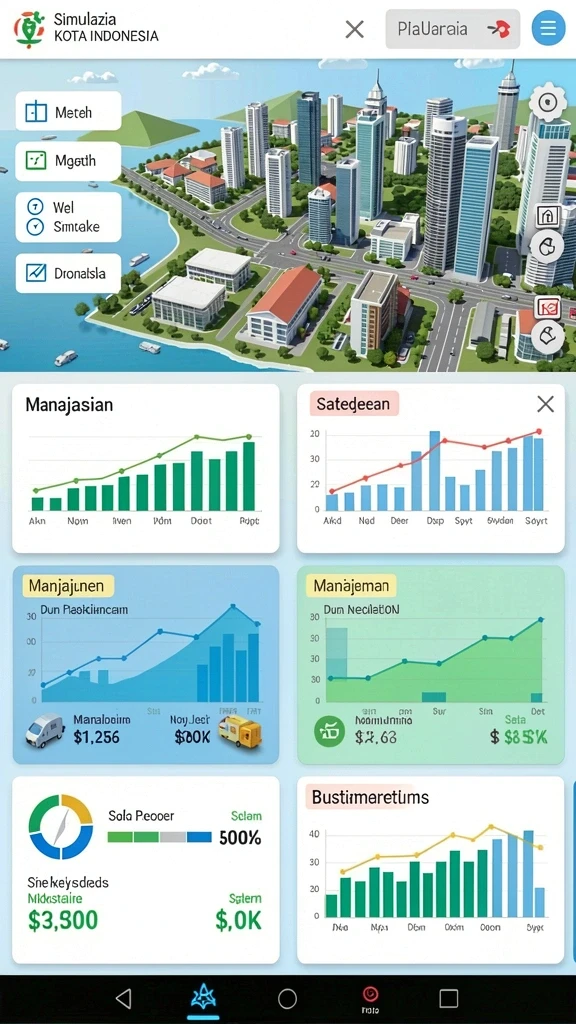Tap the building icon on the map
Viewport: 576px width, 1024px height.
547,215
